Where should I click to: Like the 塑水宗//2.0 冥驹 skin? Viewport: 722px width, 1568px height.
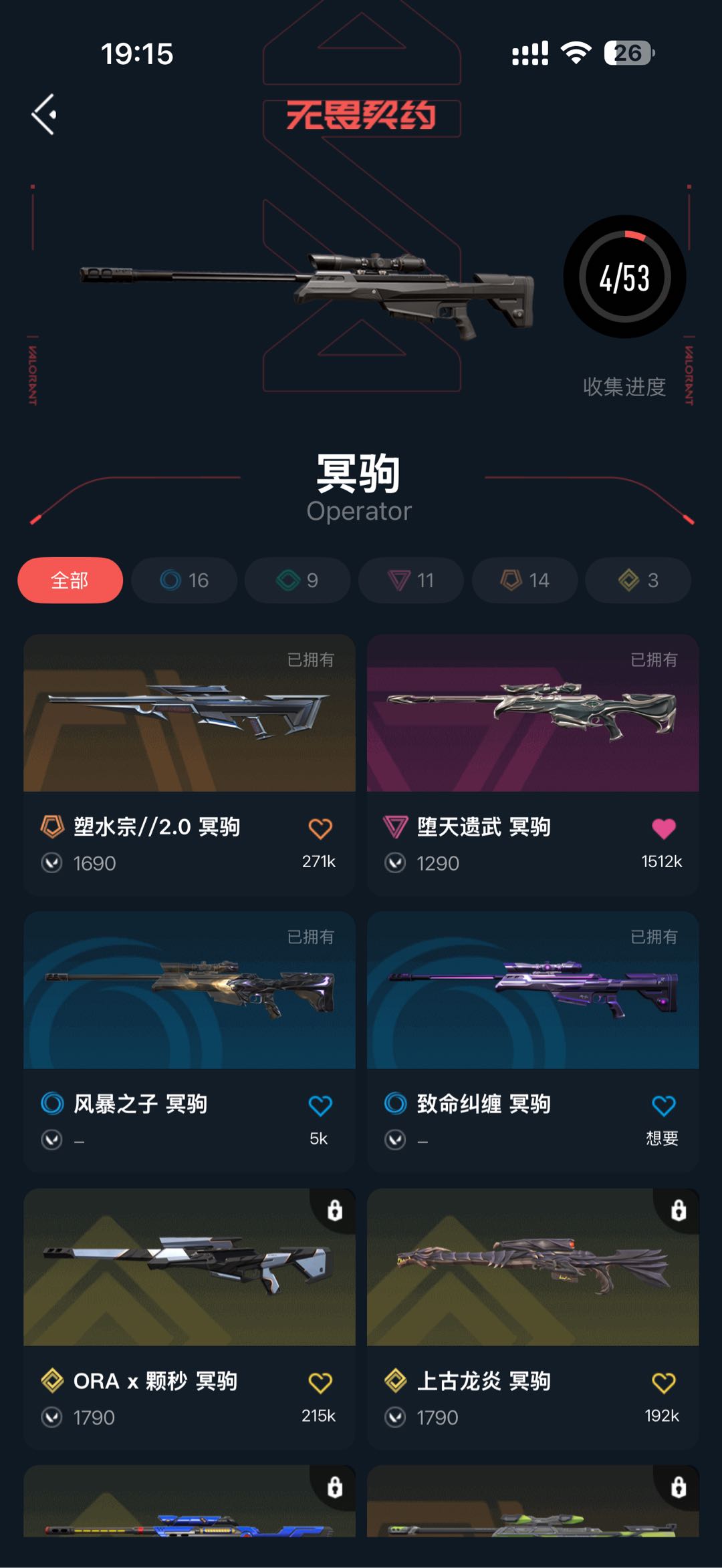coord(320,828)
